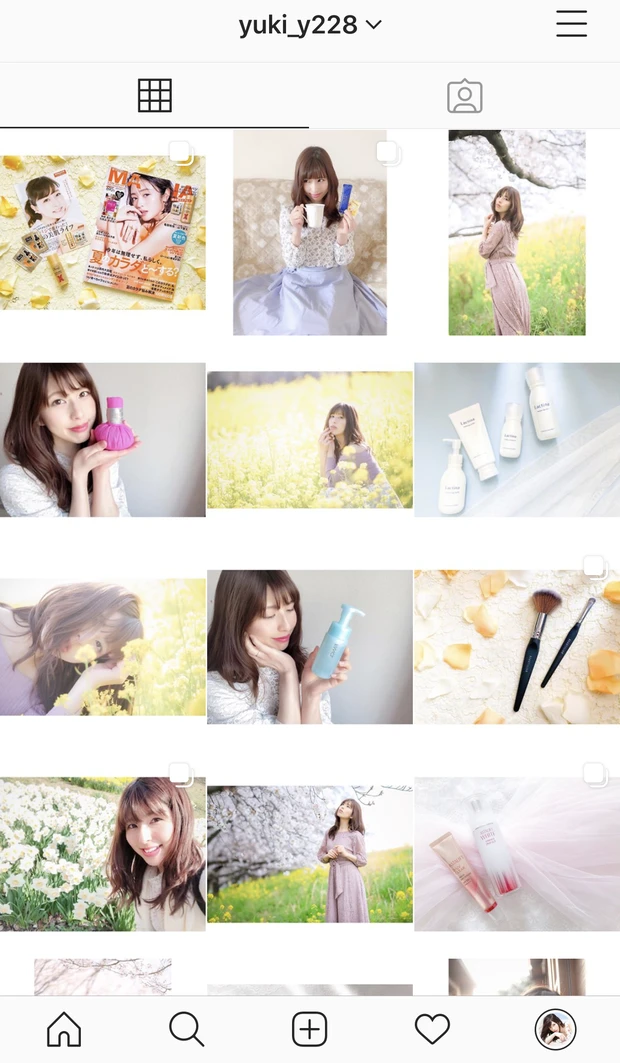The height and width of the screenshot is (1063, 620).
Task: Open the makeup brushes post
Action: (x=516, y=647)
